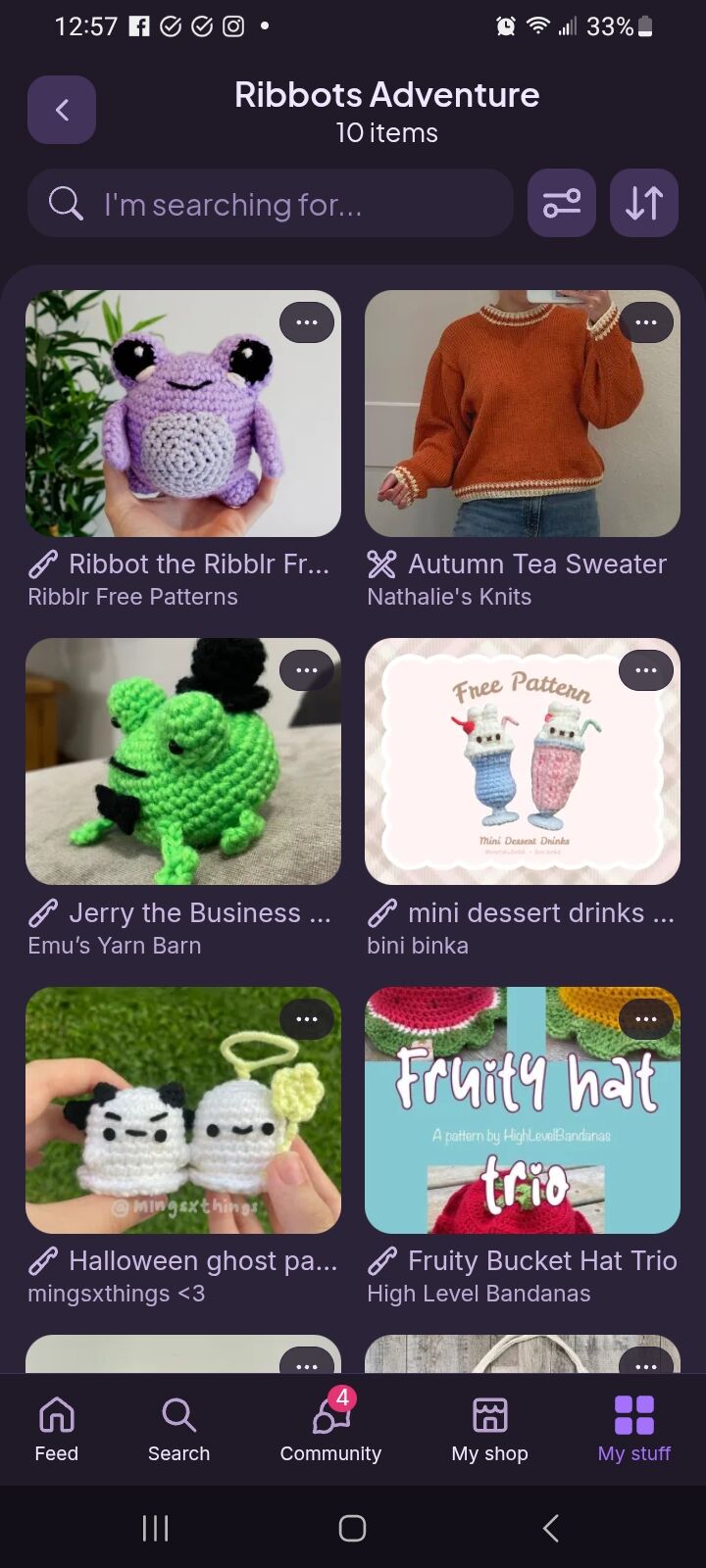The height and width of the screenshot is (1568, 706).
Task: Open more options for Ribbot the Ribblr pattern
Action: [307, 322]
